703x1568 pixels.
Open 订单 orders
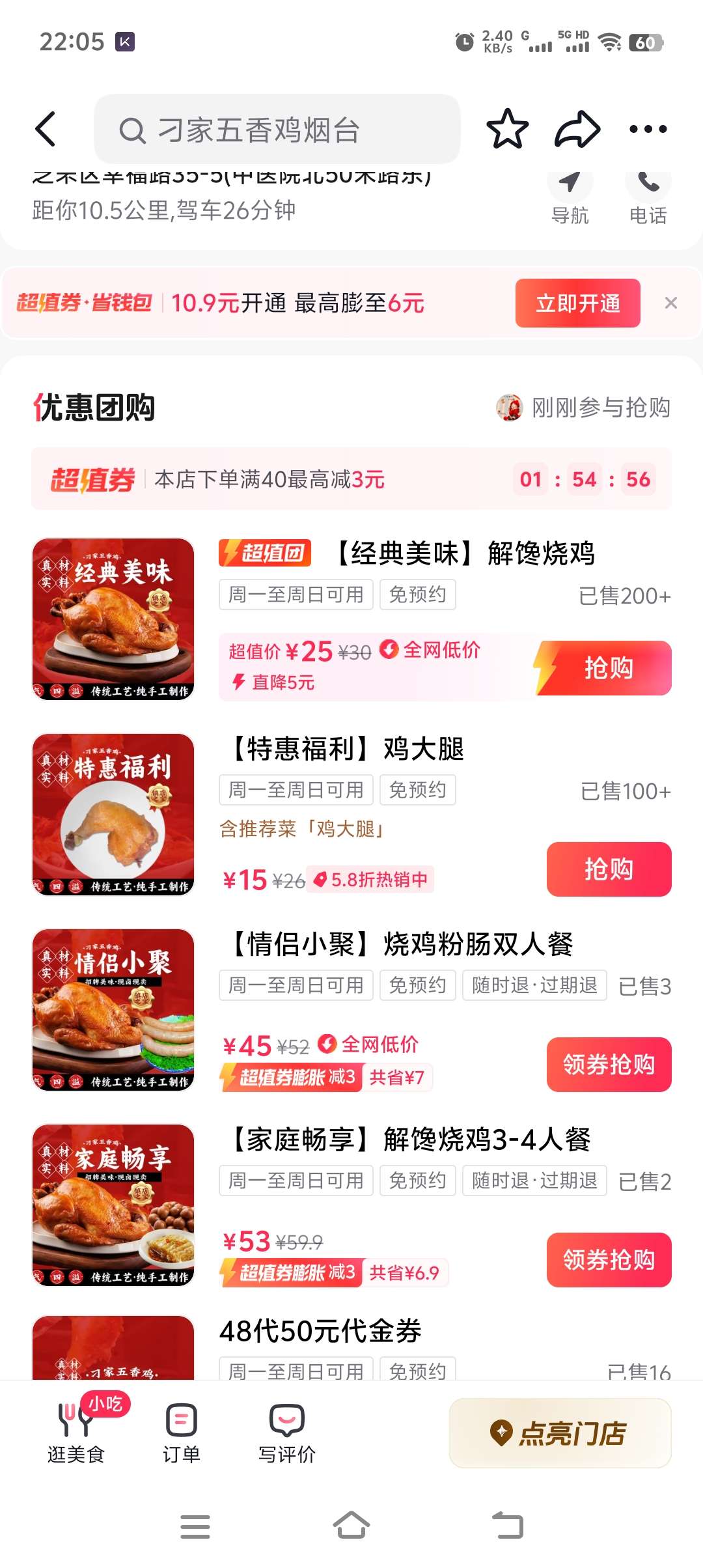tap(182, 1431)
